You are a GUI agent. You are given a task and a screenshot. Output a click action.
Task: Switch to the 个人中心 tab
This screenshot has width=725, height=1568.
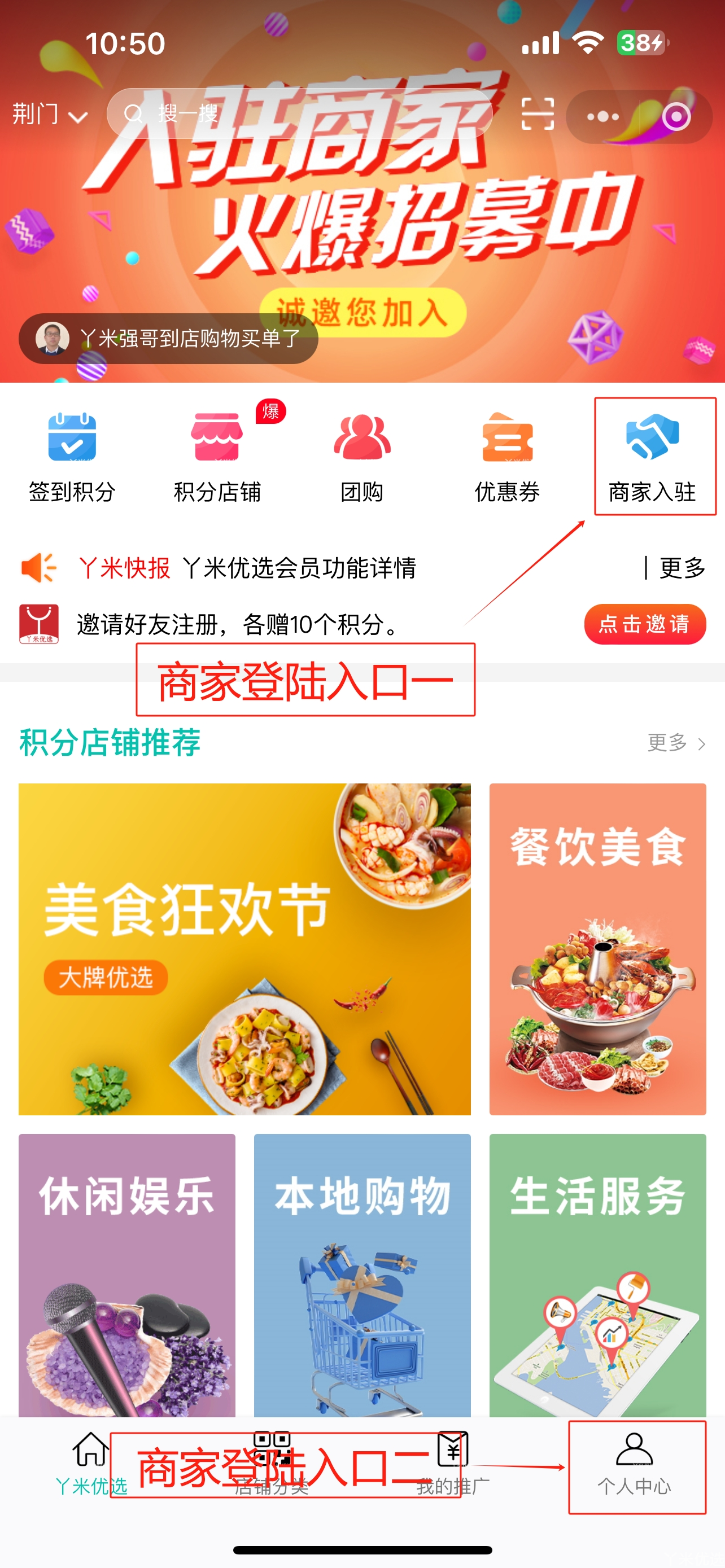[634, 1465]
